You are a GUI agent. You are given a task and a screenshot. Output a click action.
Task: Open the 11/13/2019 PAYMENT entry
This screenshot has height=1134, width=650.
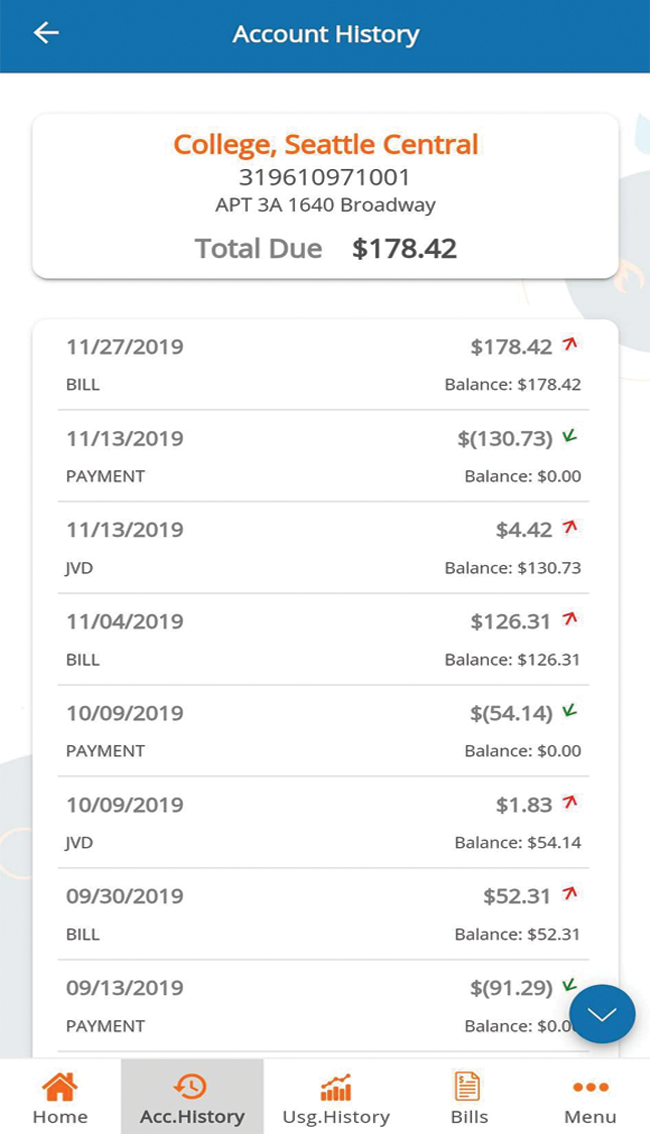coord(323,456)
